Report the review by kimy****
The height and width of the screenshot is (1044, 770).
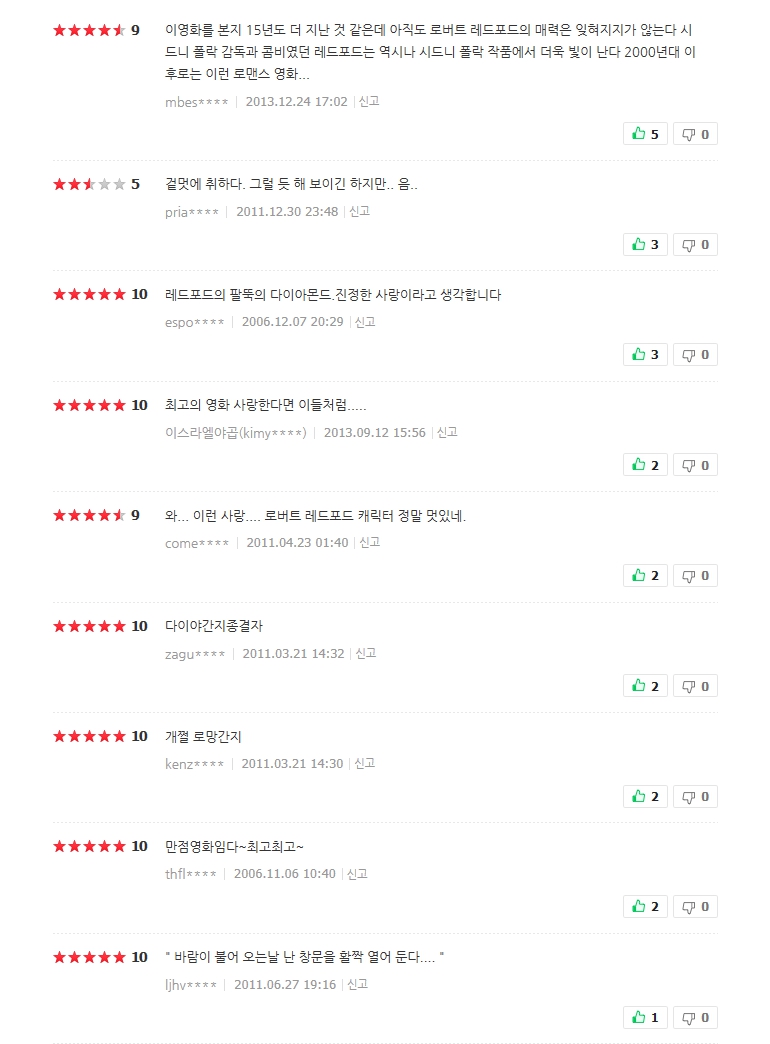447,432
